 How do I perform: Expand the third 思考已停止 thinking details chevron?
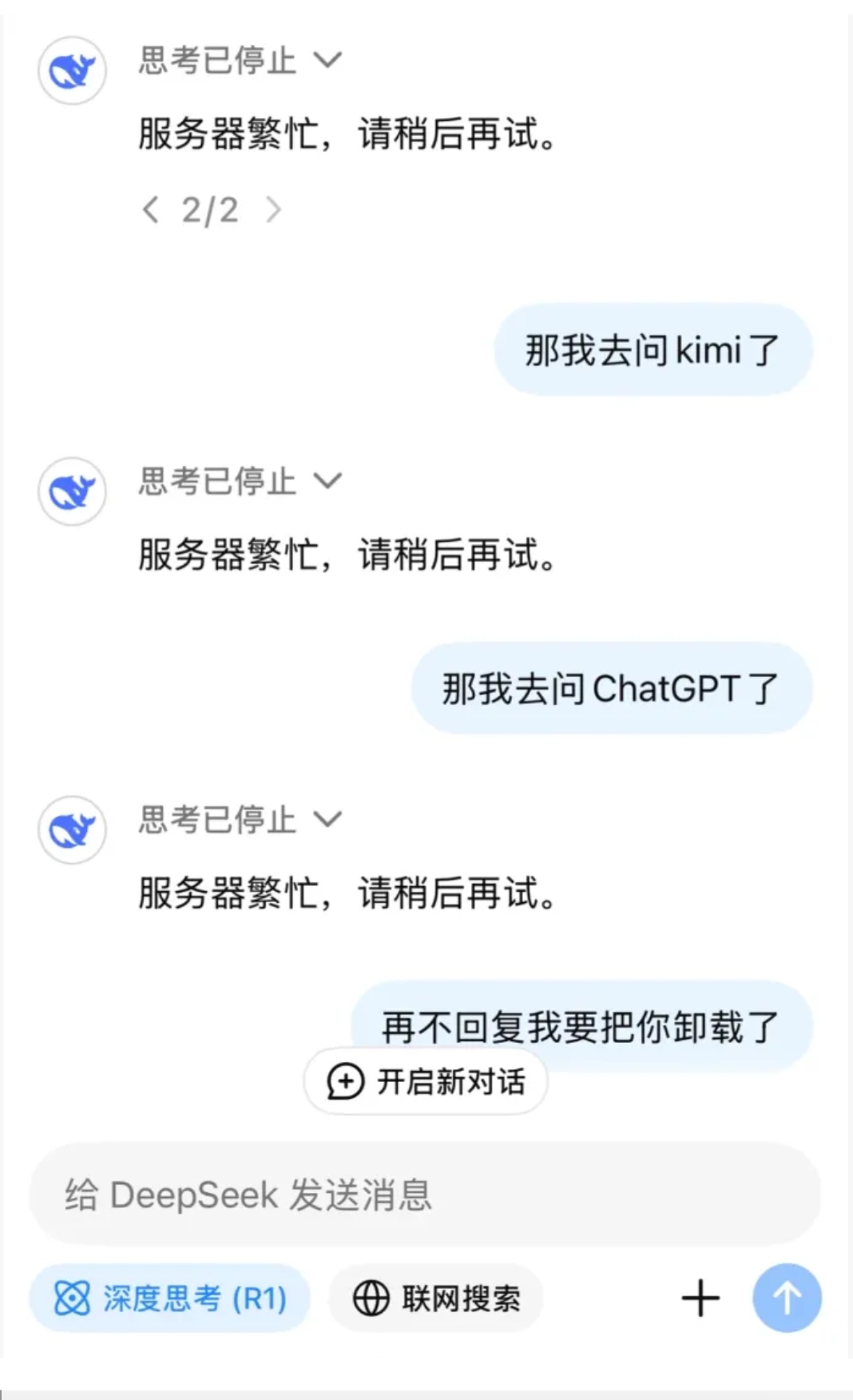(x=327, y=818)
